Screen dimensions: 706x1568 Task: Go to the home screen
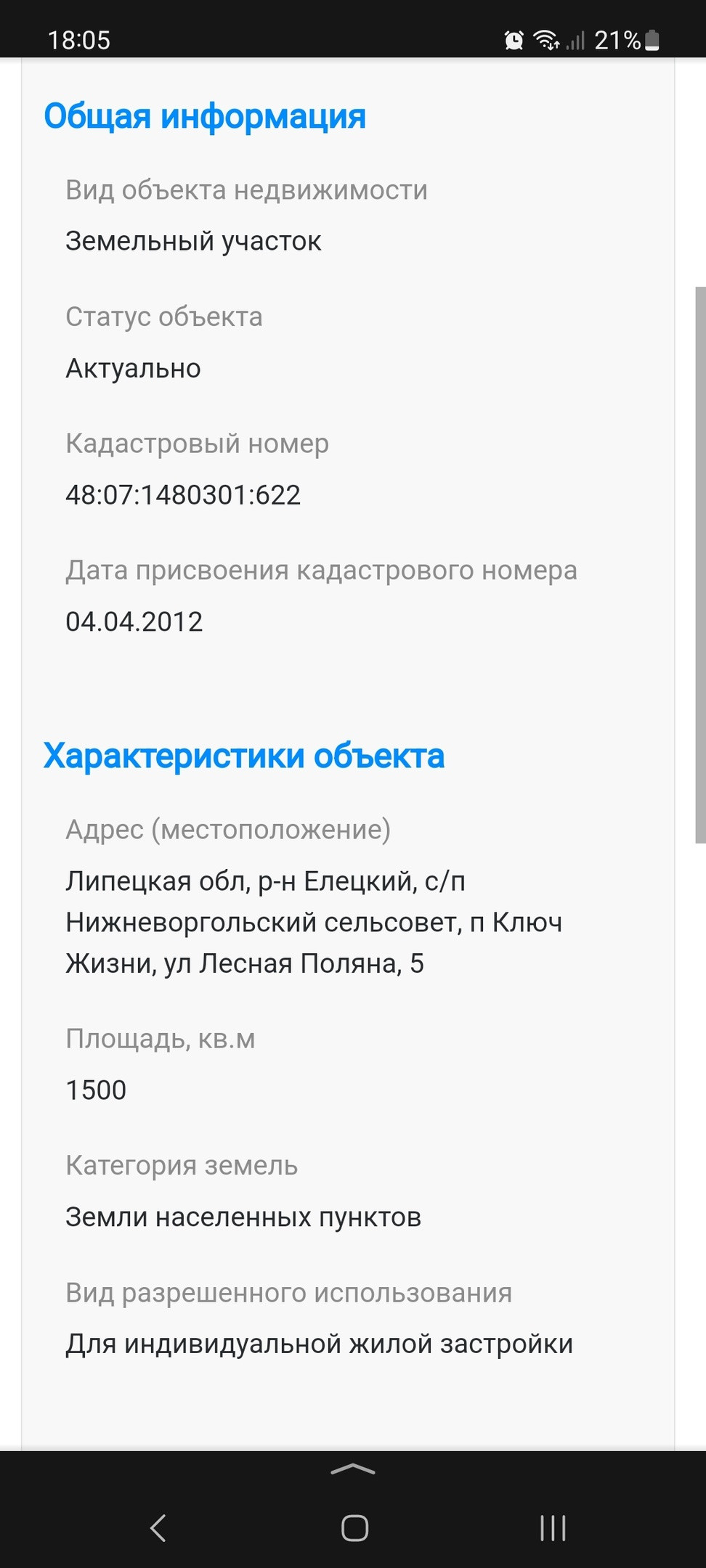[354, 1528]
